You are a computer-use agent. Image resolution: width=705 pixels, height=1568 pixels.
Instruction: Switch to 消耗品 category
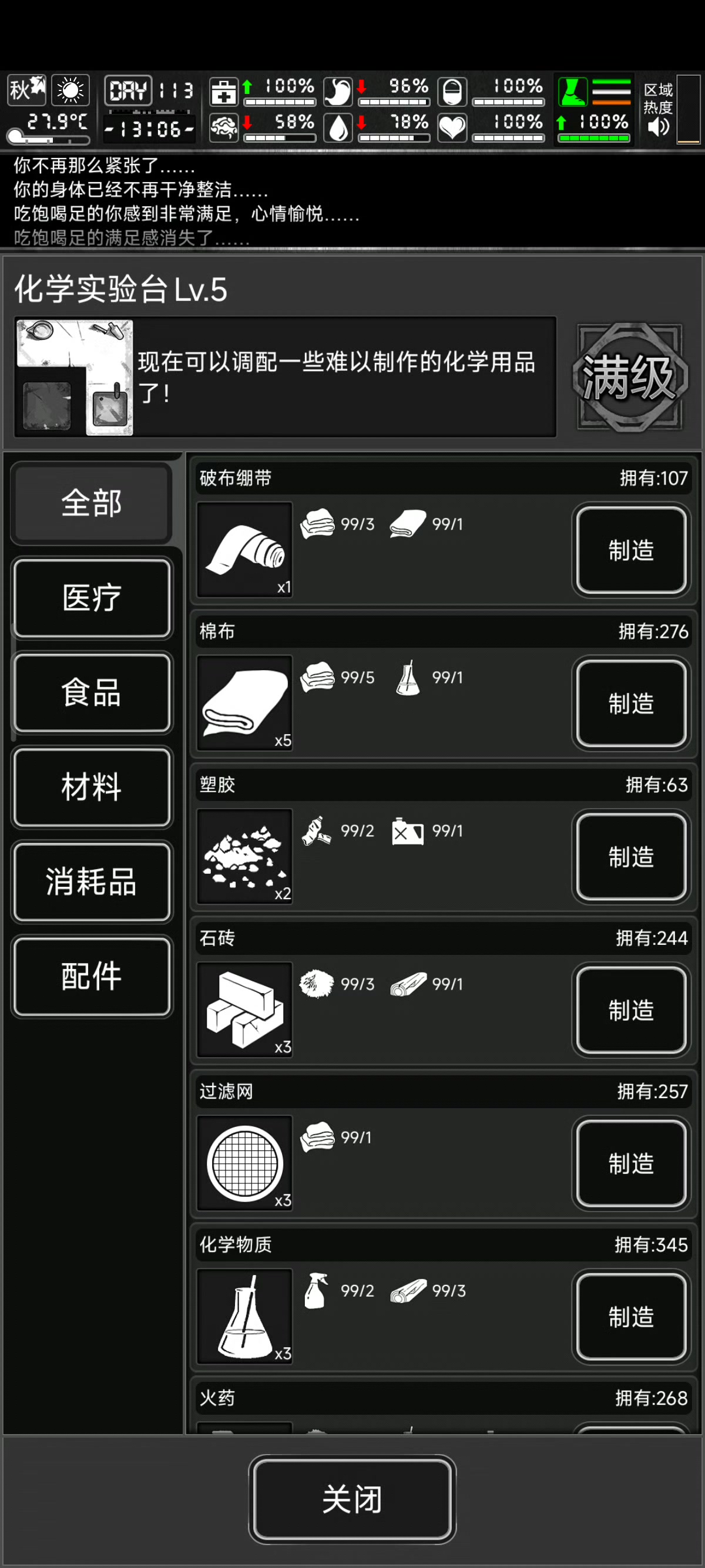91,882
